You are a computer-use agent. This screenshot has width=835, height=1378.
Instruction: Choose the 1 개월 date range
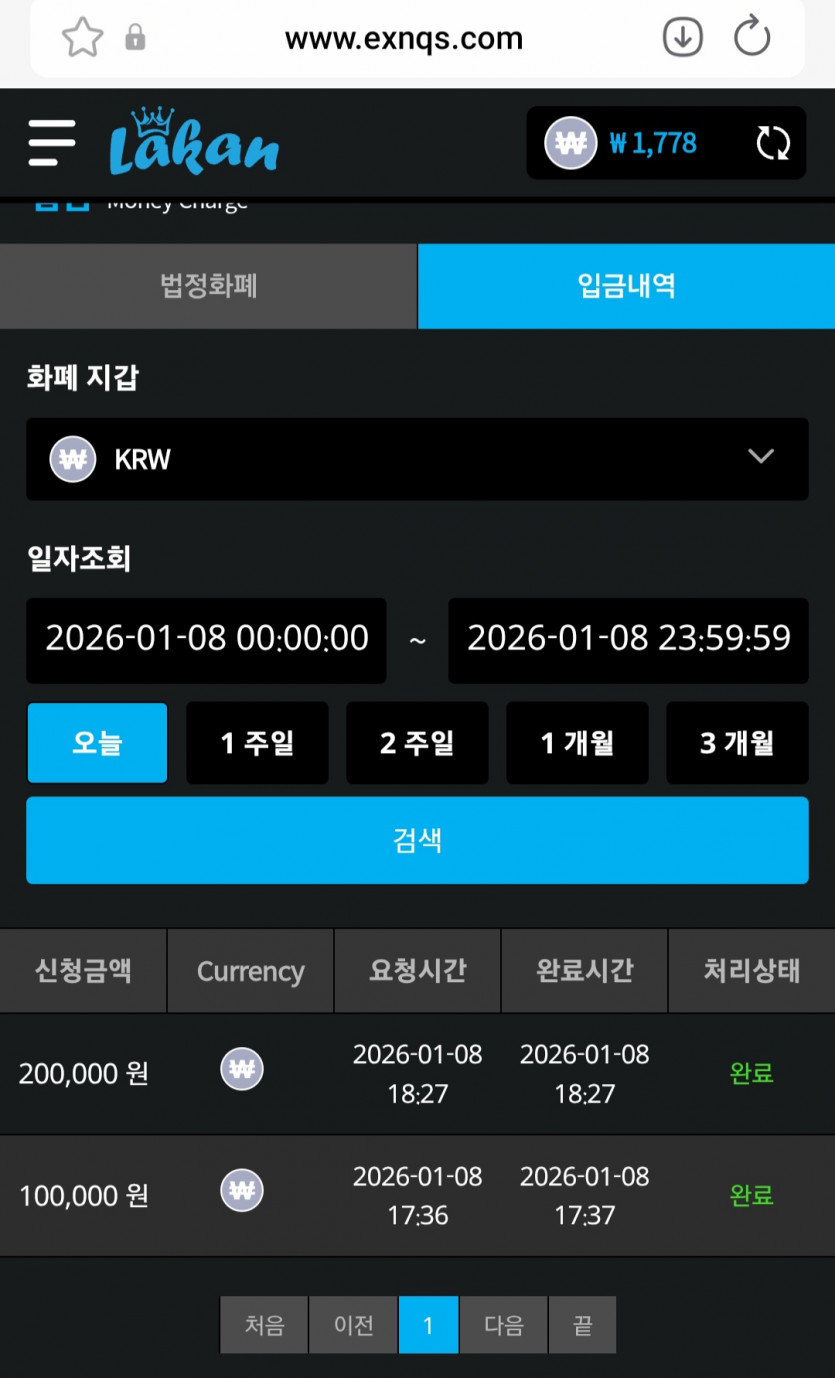pyautogui.click(x=577, y=743)
